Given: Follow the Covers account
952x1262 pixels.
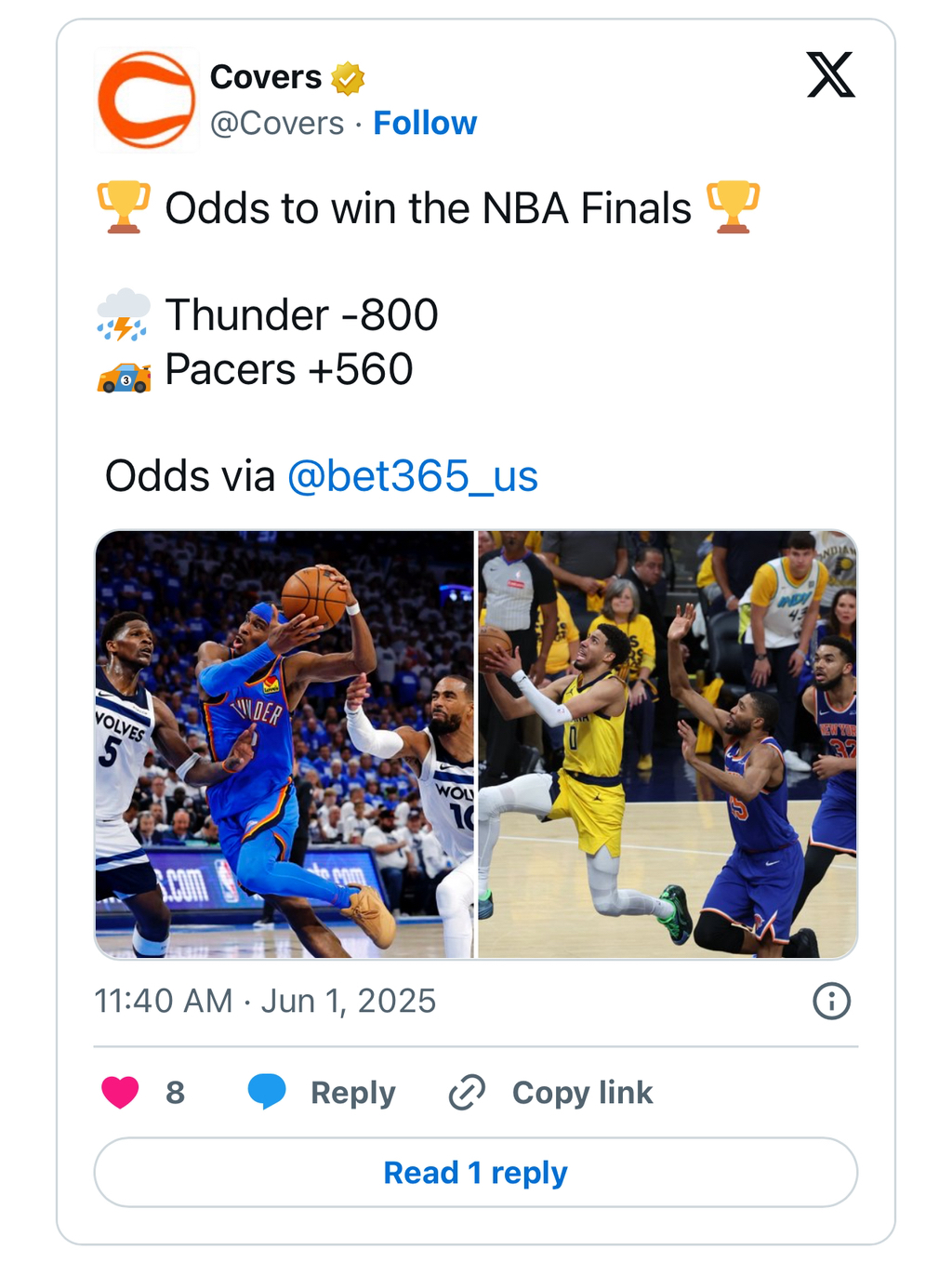Looking at the screenshot, I should tap(425, 123).
